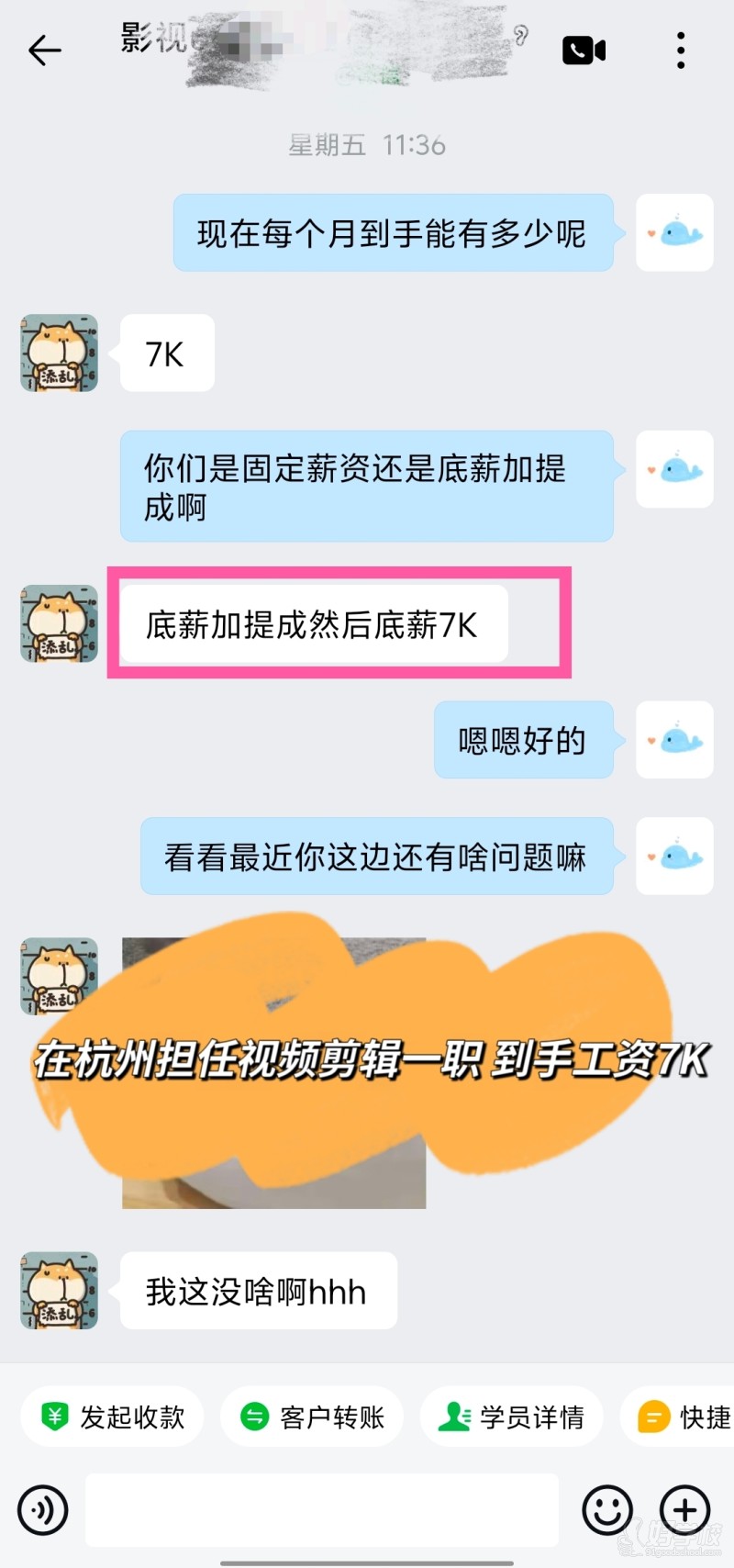
Task: Open 学员详情 student details
Action: pyautogui.click(x=512, y=1417)
